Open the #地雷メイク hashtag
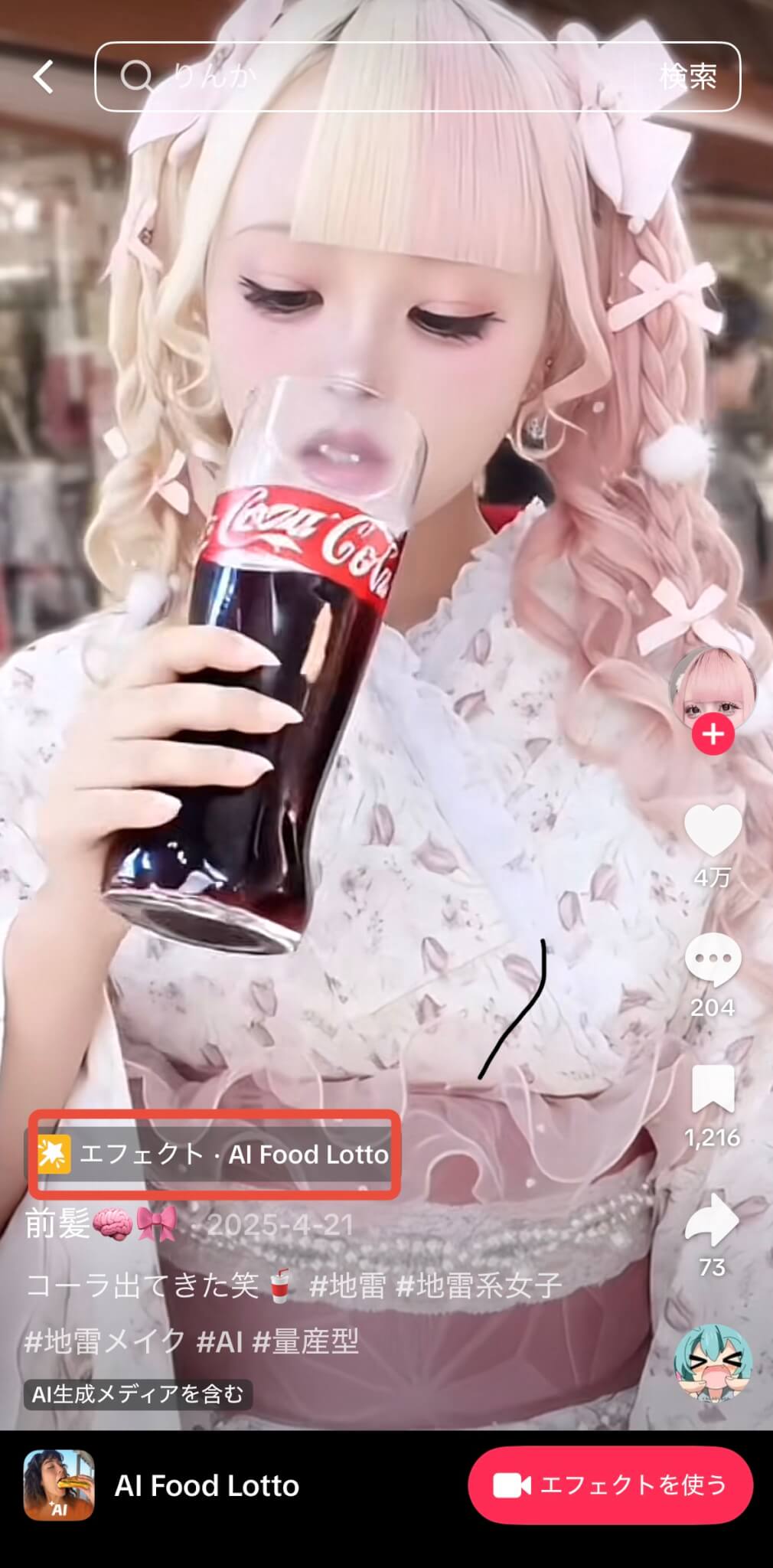 tap(106, 1341)
